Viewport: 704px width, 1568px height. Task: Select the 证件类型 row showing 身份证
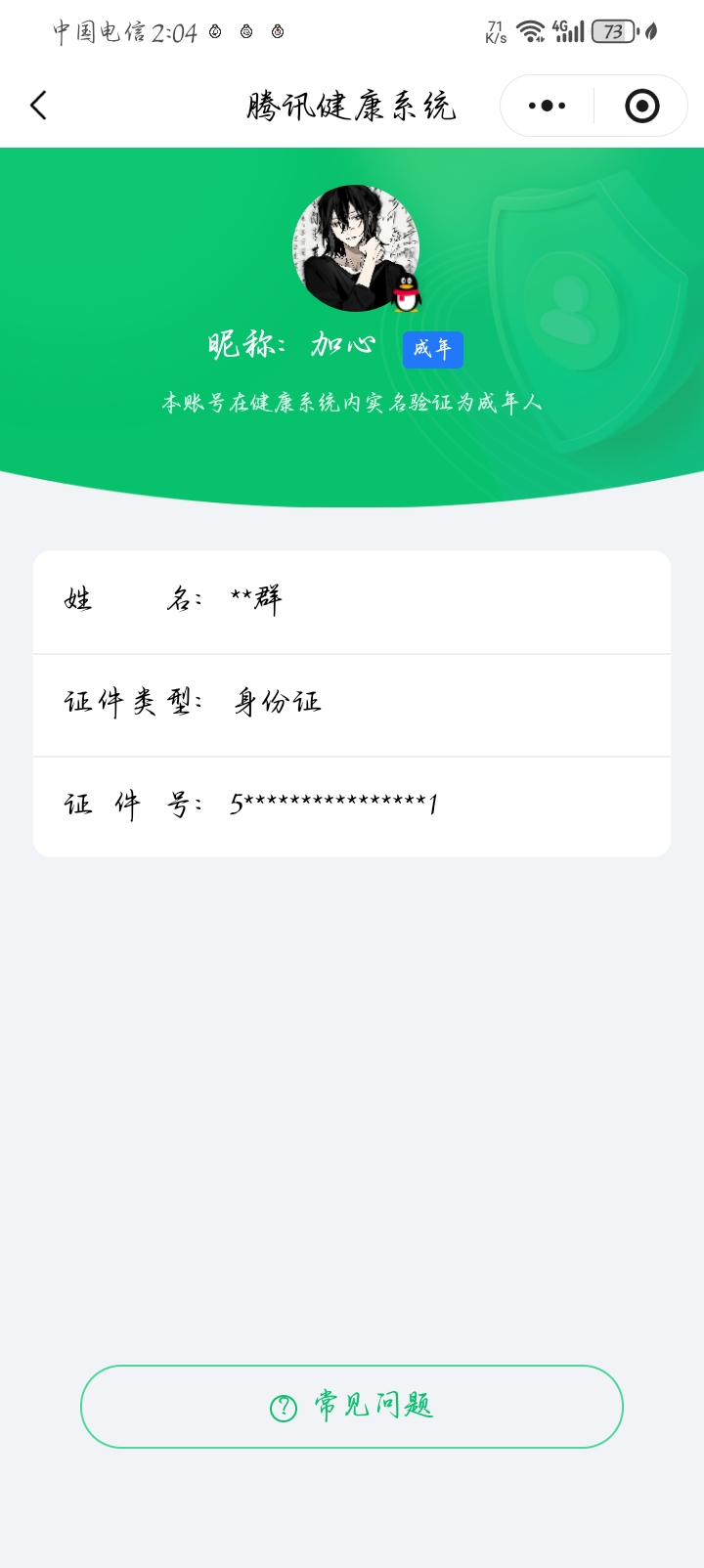350,704
